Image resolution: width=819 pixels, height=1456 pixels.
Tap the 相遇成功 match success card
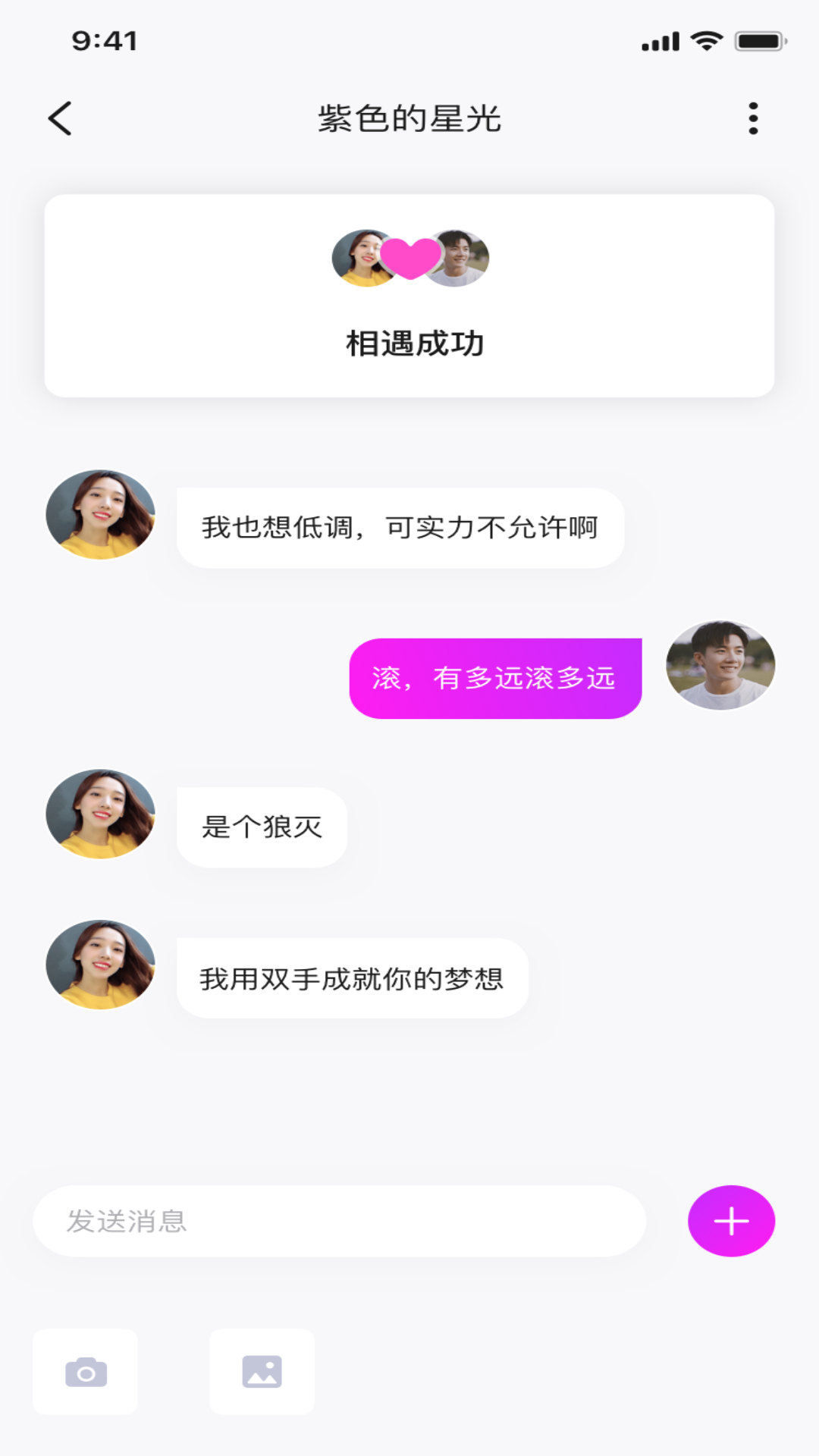(x=409, y=343)
